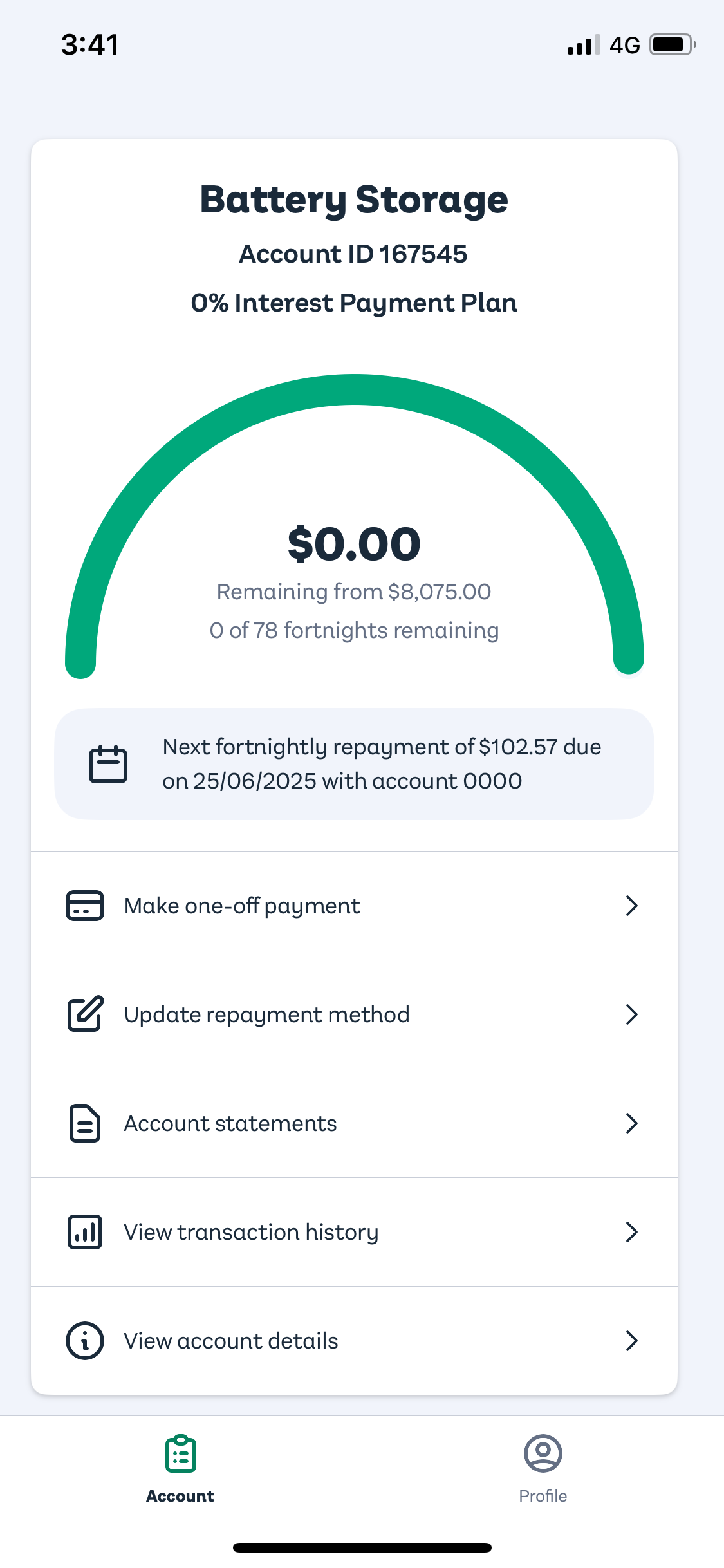Screen dimensions: 724x1568
Task: Open View account details
Action: 354,1341
